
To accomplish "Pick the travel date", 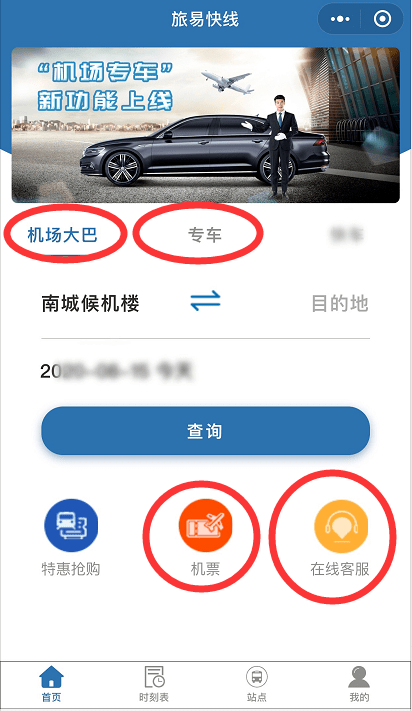I will (x=116, y=371).
